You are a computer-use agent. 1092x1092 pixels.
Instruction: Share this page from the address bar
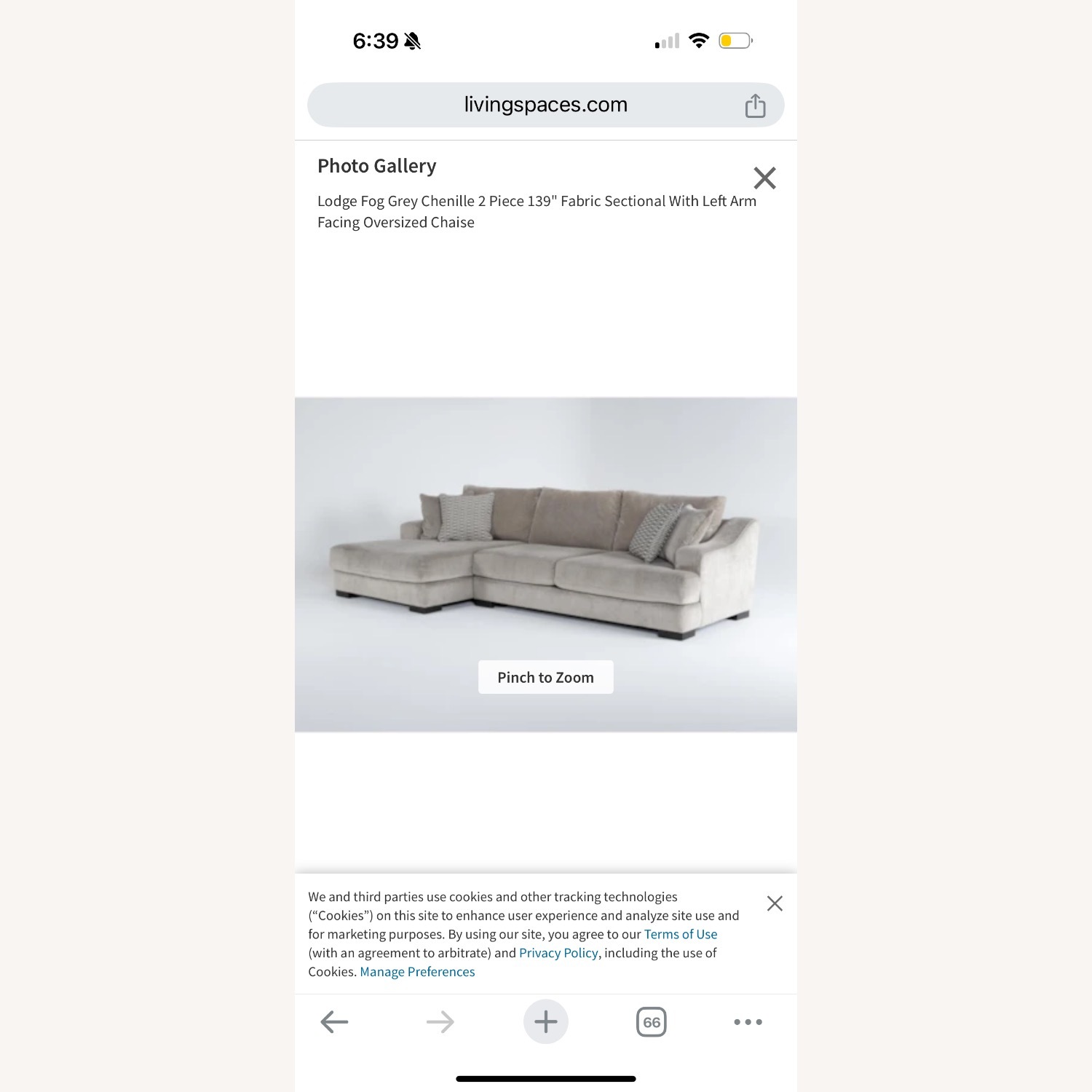tap(755, 106)
